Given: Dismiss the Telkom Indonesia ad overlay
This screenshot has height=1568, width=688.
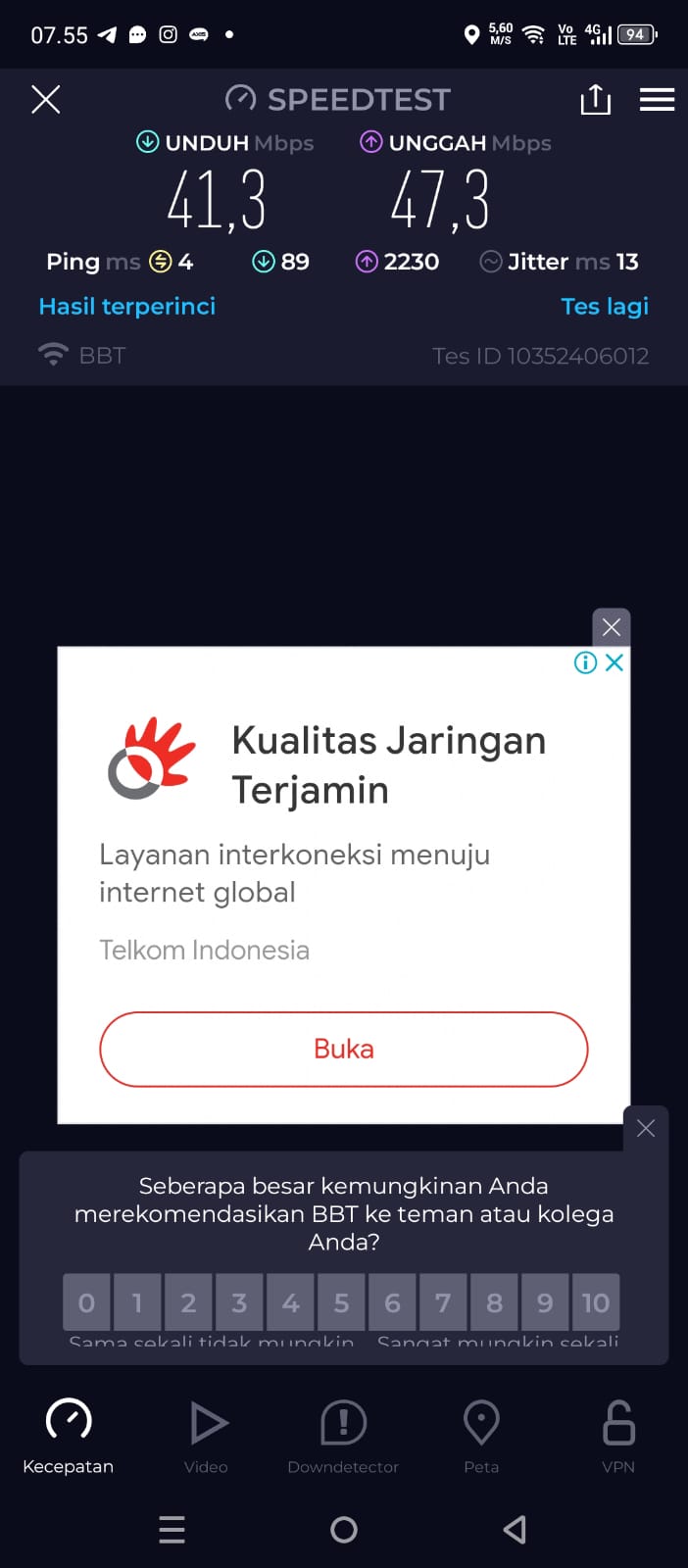Looking at the screenshot, I should (x=612, y=627).
